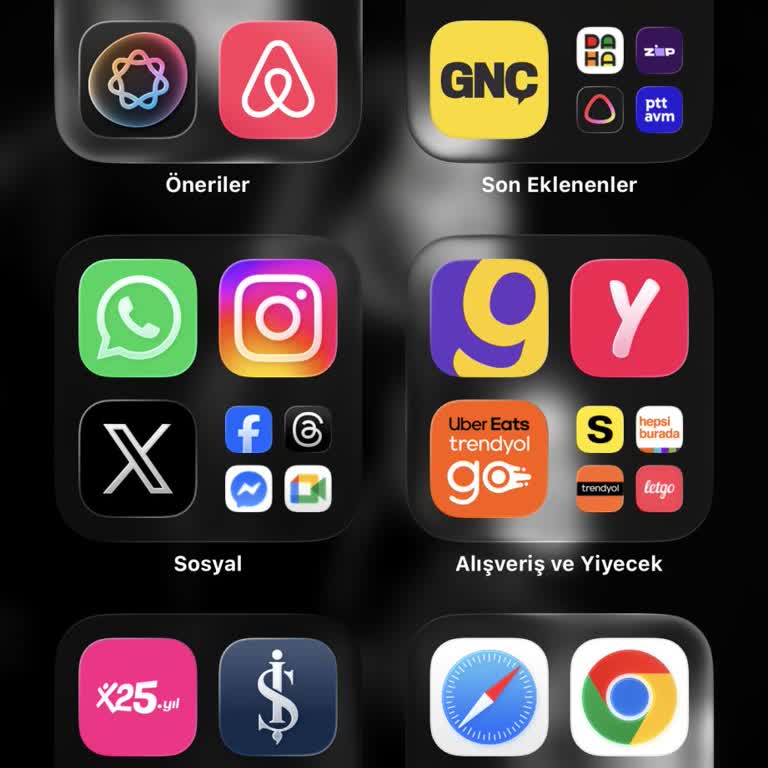Launch the Yemeksepeti app
Image resolution: width=768 pixels, height=768 pixels.
click(629, 318)
